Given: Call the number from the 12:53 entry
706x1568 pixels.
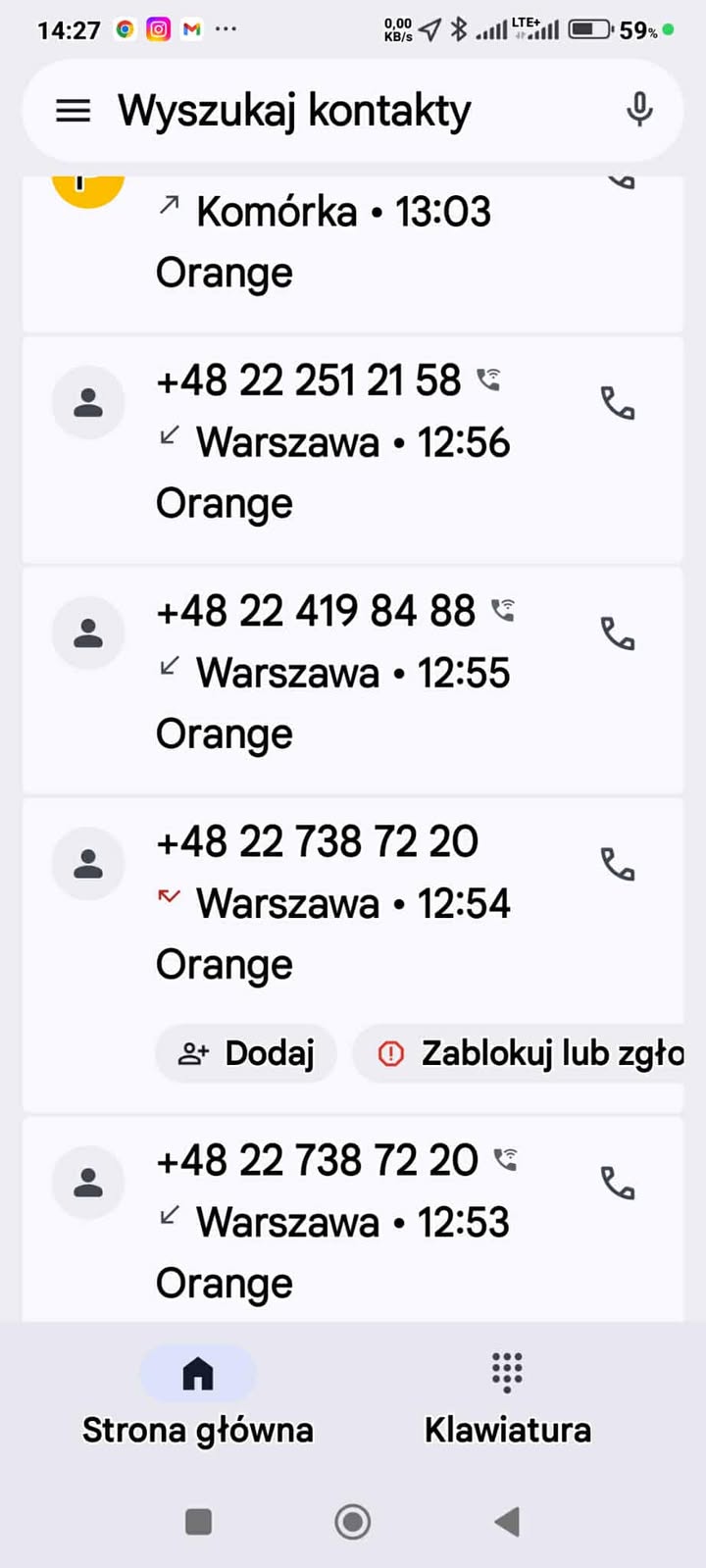Looking at the screenshot, I should pyautogui.click(x=618, y=1184).
